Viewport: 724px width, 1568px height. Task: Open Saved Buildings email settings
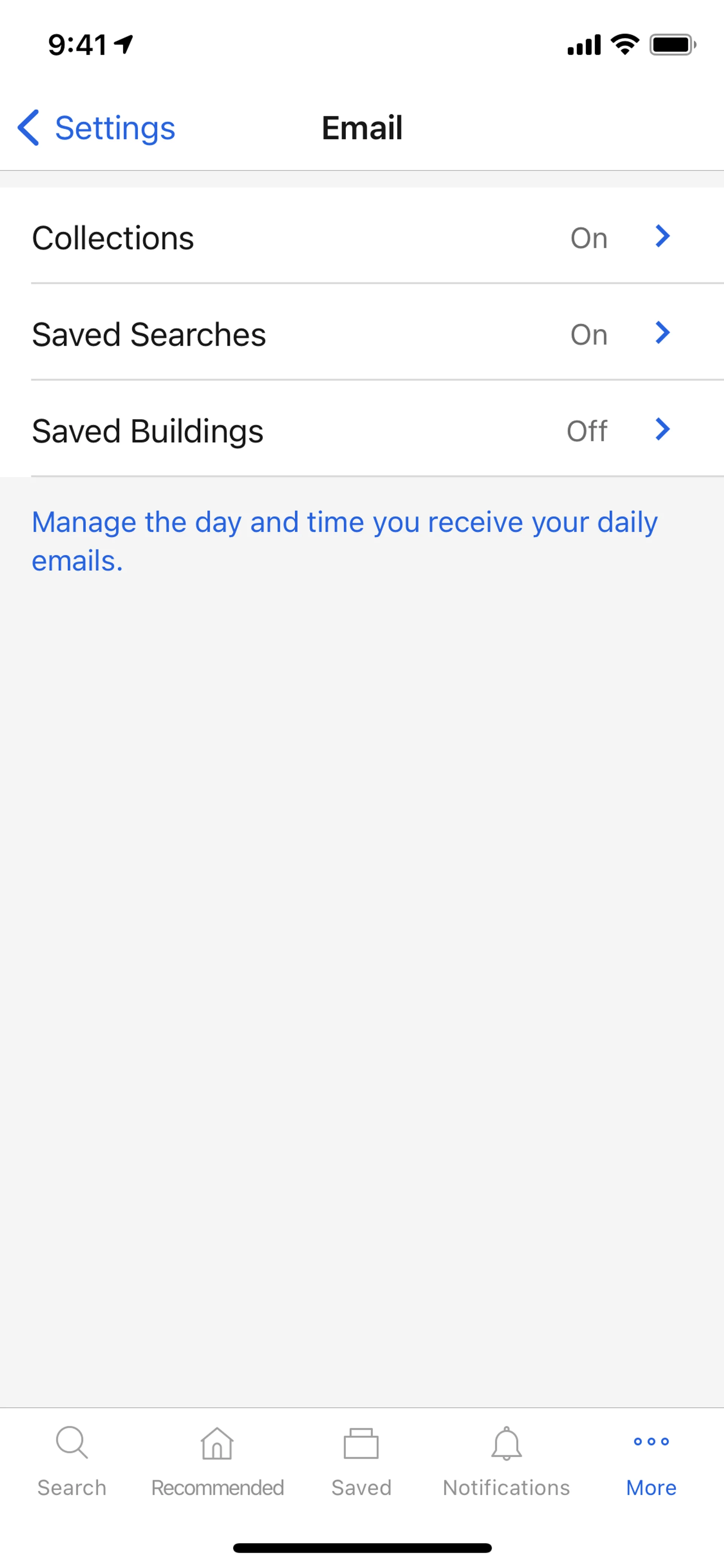pyautogui.click(x=362, y=431)
